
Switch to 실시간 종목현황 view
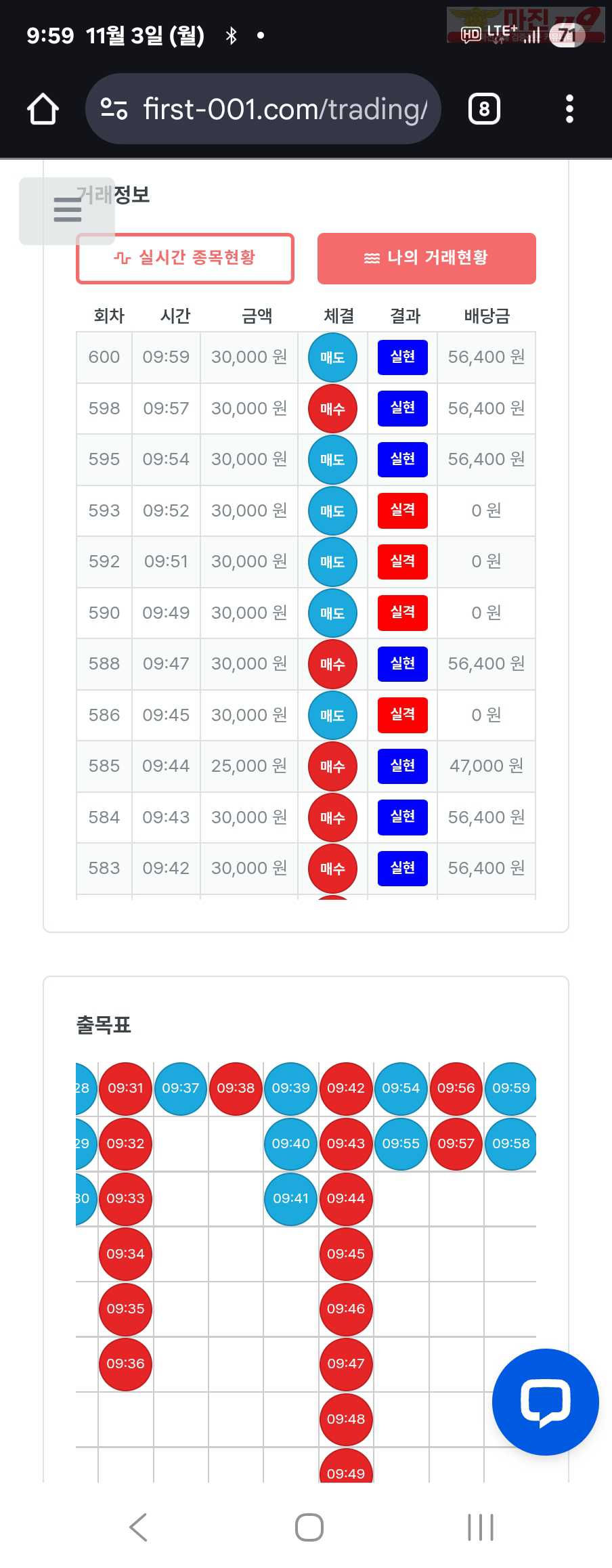[185, 258]
